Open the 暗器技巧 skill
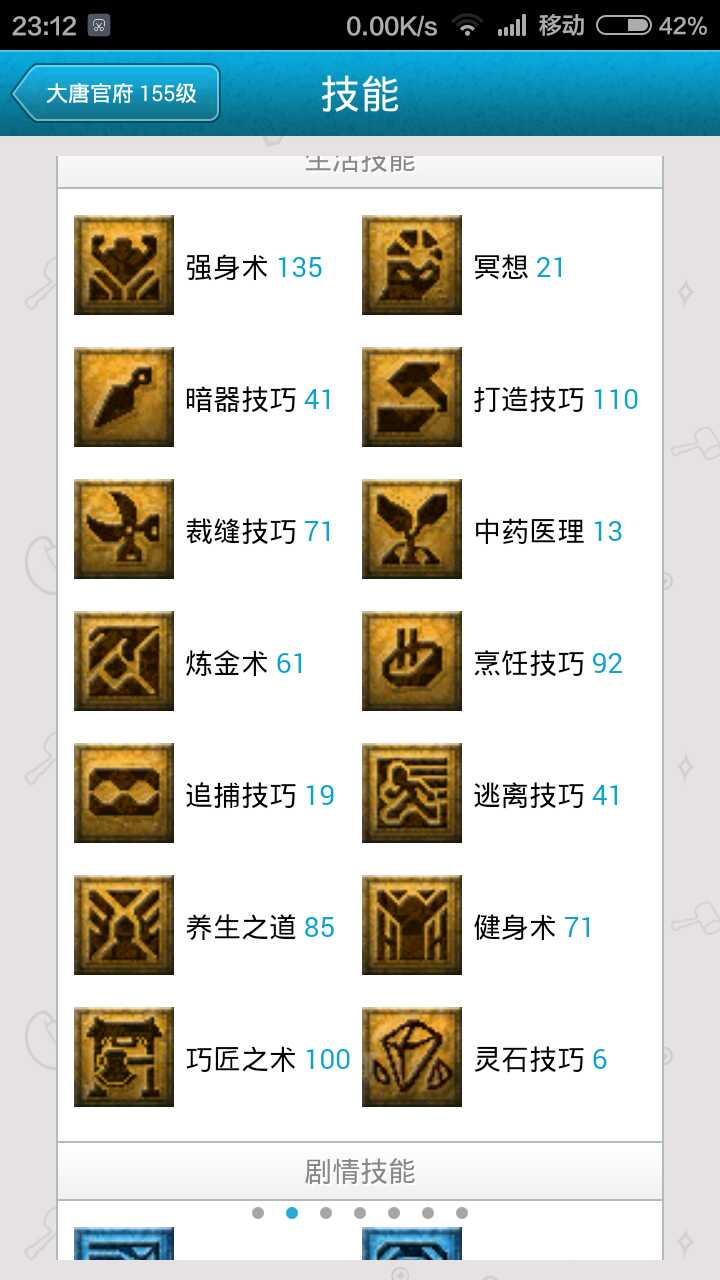Image resolution: width=720 pixels, height=1280 pixels. 124,398
